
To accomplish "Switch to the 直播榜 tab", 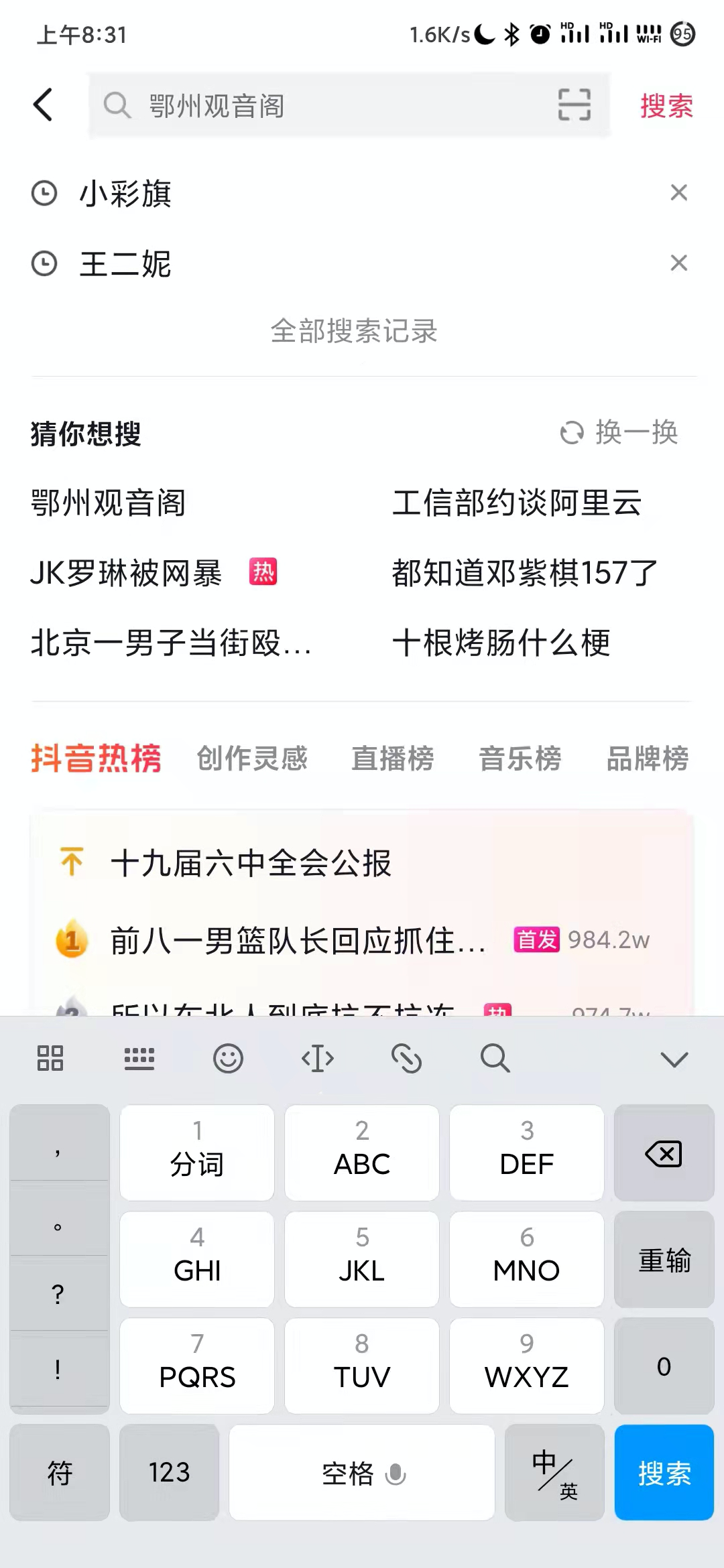I will click(393, 759).
